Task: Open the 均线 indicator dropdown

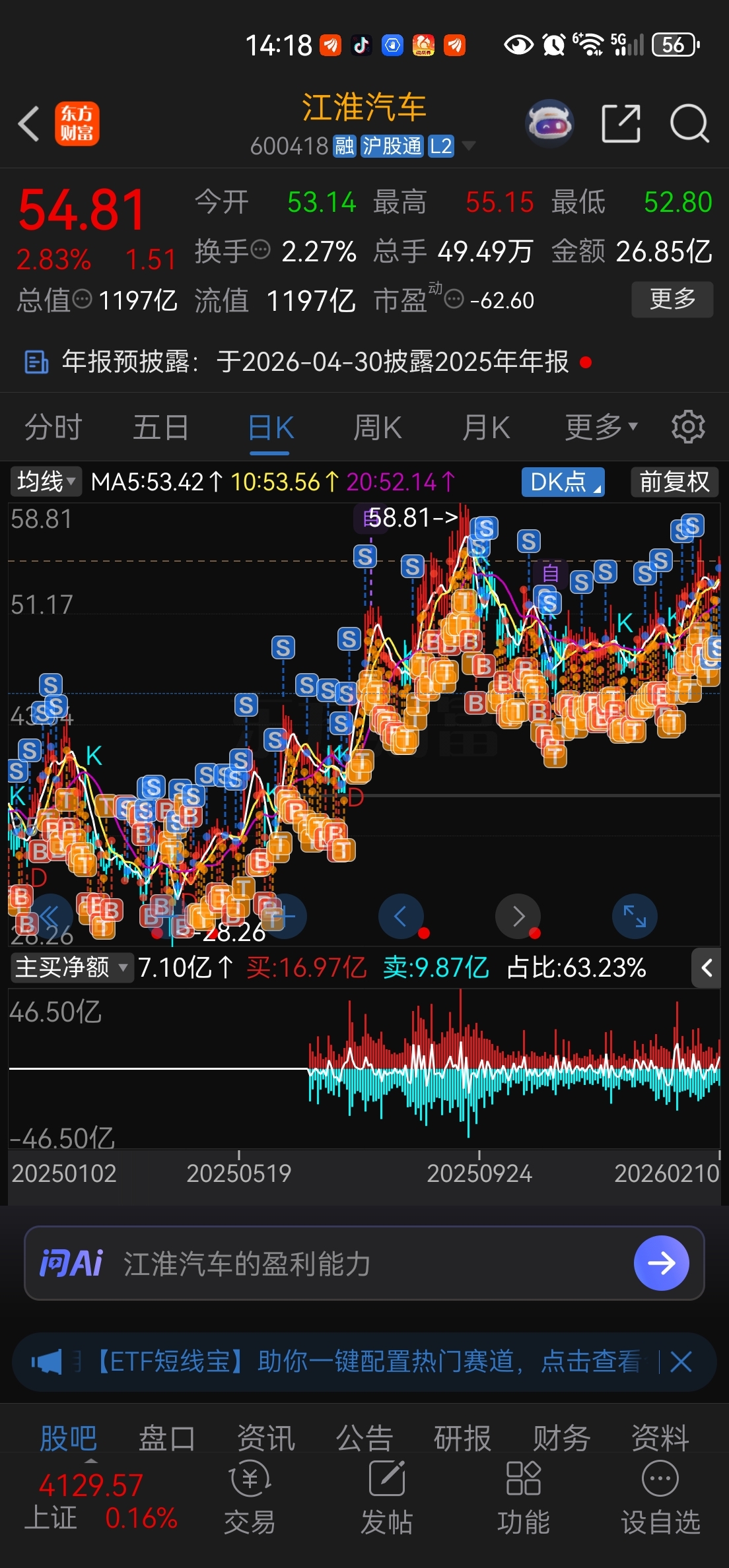Action: 46,482
